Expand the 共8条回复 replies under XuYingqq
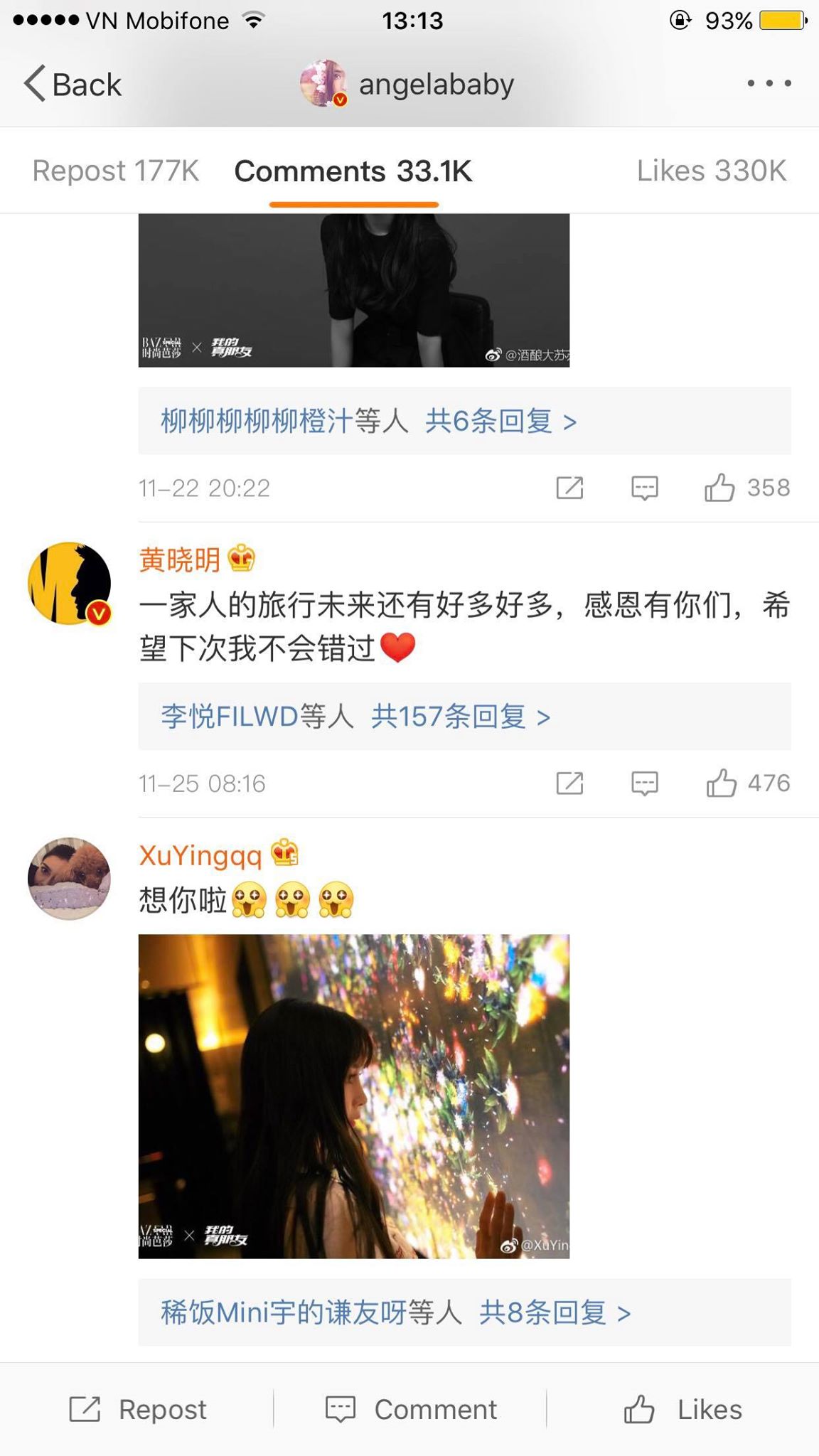The image size is (819, 1456). coord(555,1312)
